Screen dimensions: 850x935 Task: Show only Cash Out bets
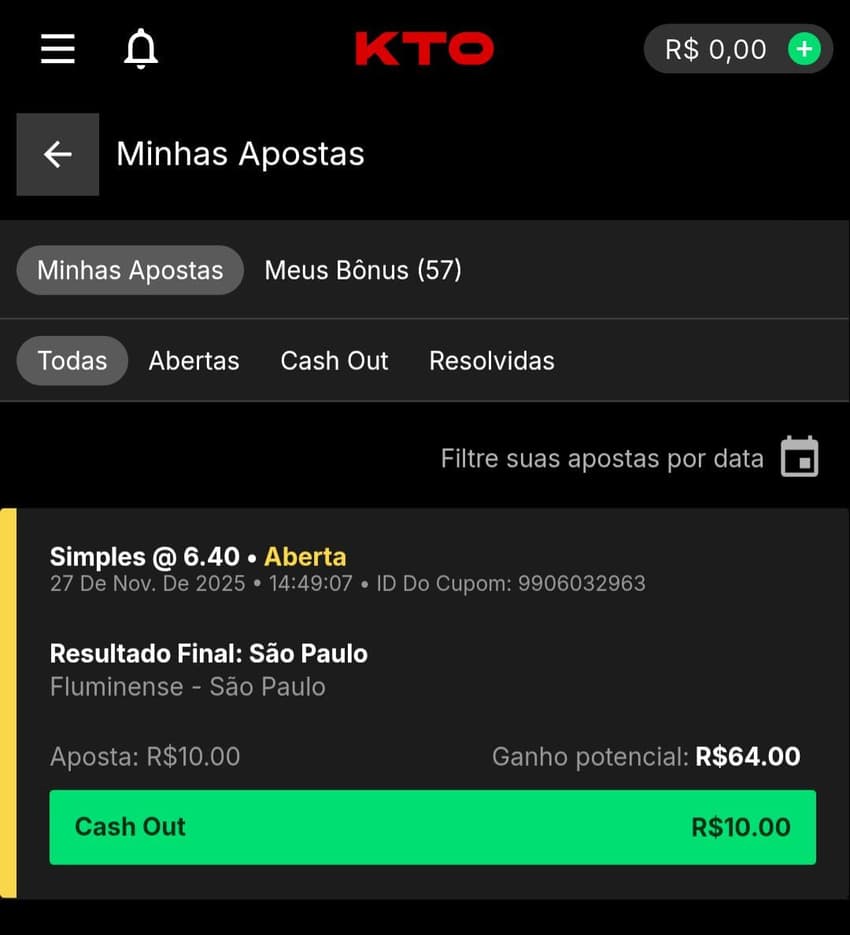coord(334,361)
